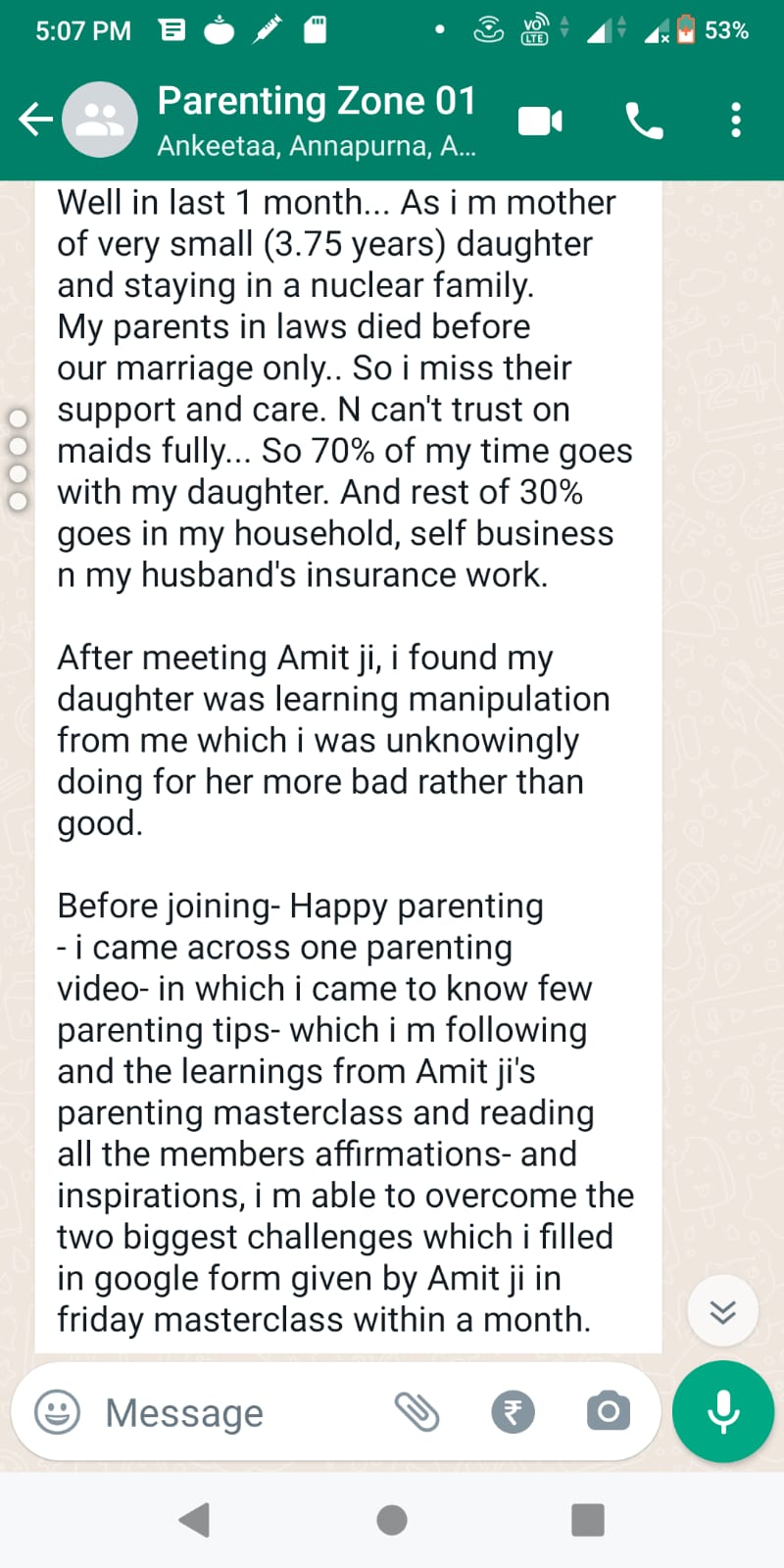784x1568 pixels.
Task: Open the emoji picker
Action: coord(57,1412)
